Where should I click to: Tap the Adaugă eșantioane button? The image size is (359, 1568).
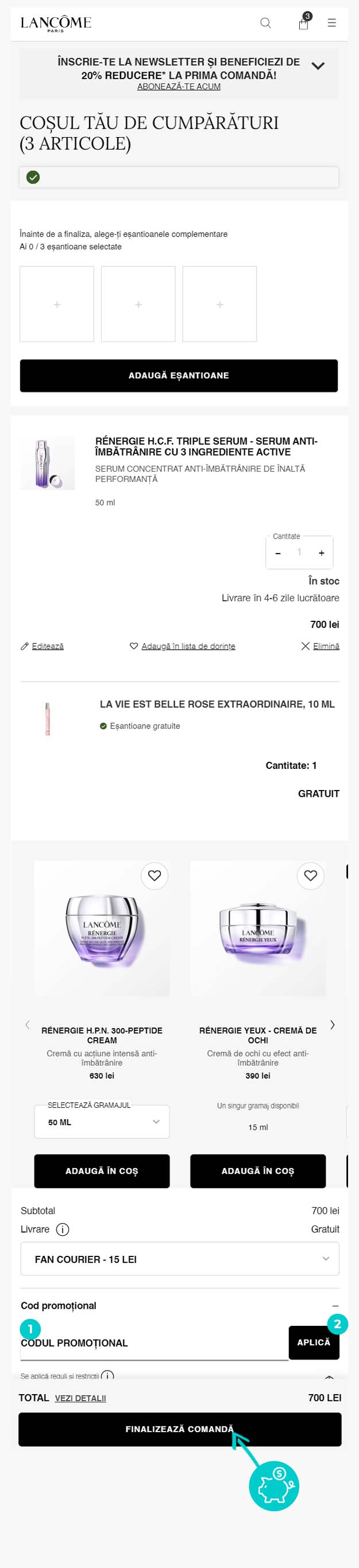(x=179, y=376)
